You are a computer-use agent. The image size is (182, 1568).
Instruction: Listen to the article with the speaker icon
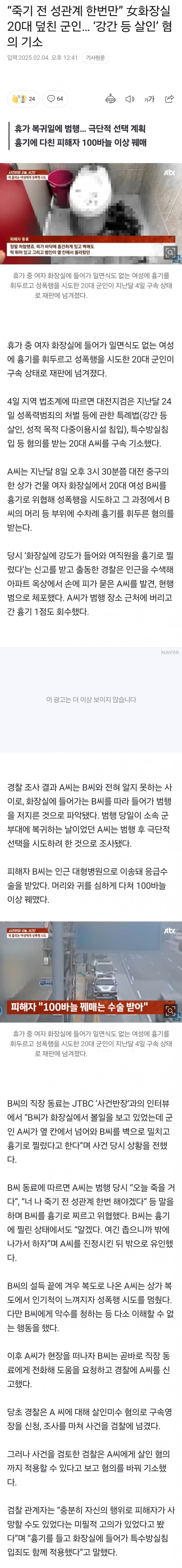130,99
